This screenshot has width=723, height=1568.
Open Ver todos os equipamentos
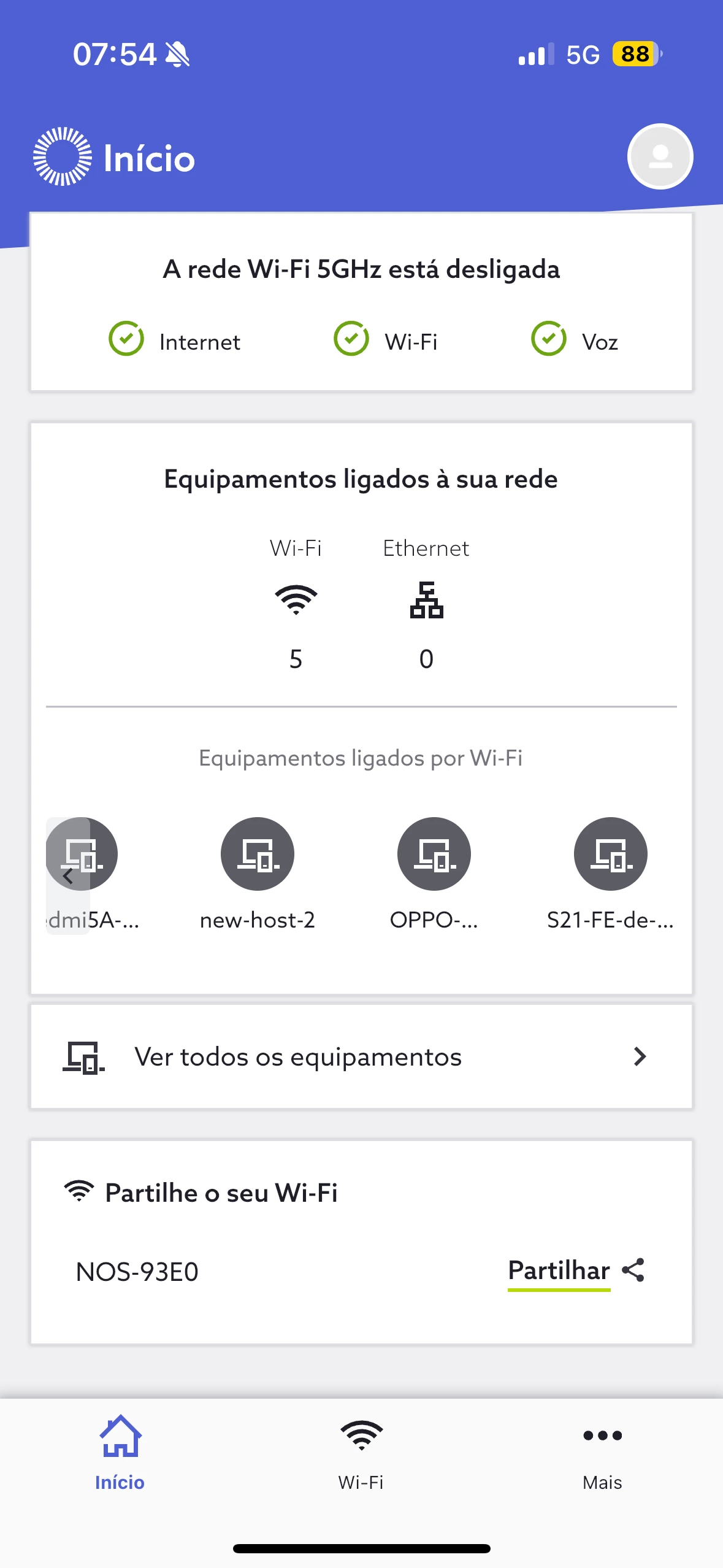361,1056
